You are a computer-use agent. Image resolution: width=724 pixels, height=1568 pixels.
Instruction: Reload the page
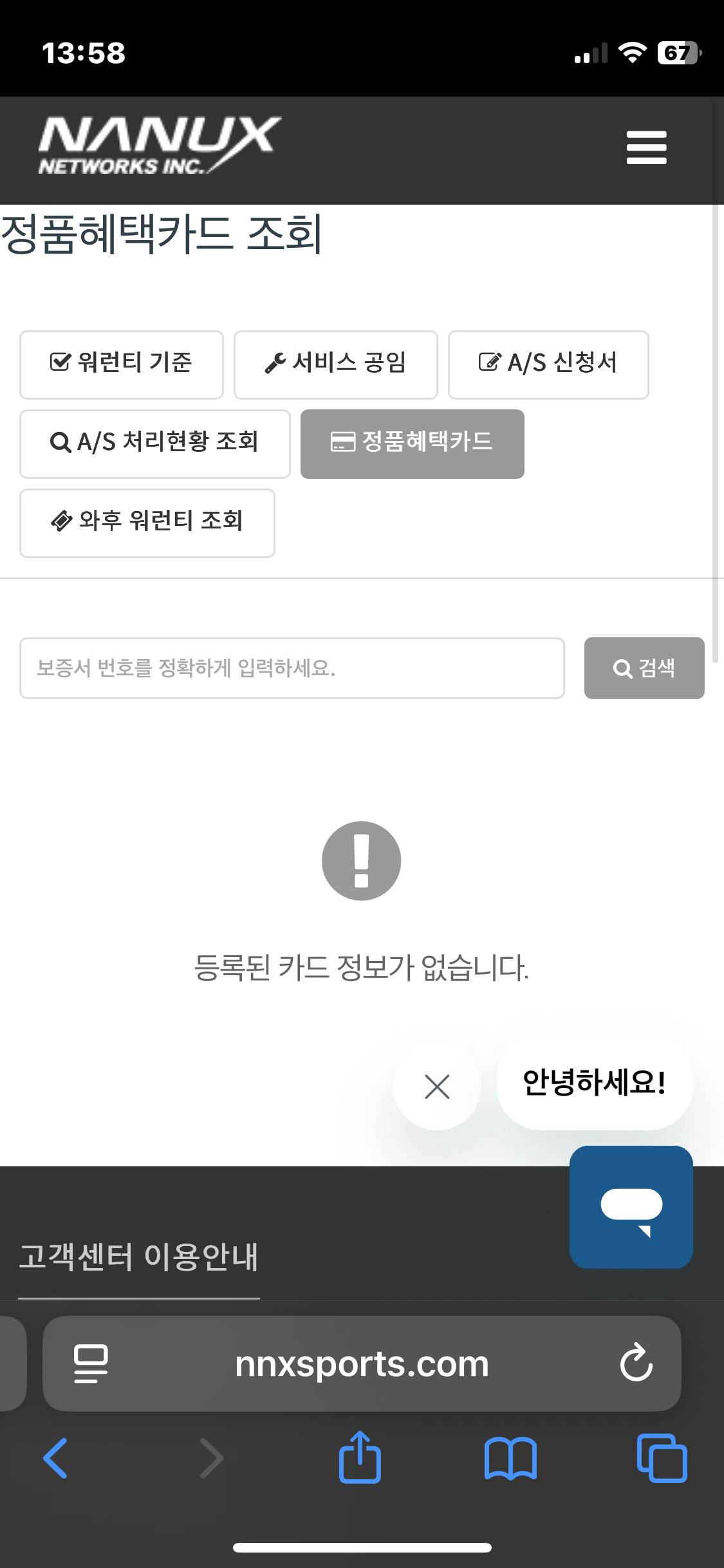[x=636, y=1363]
